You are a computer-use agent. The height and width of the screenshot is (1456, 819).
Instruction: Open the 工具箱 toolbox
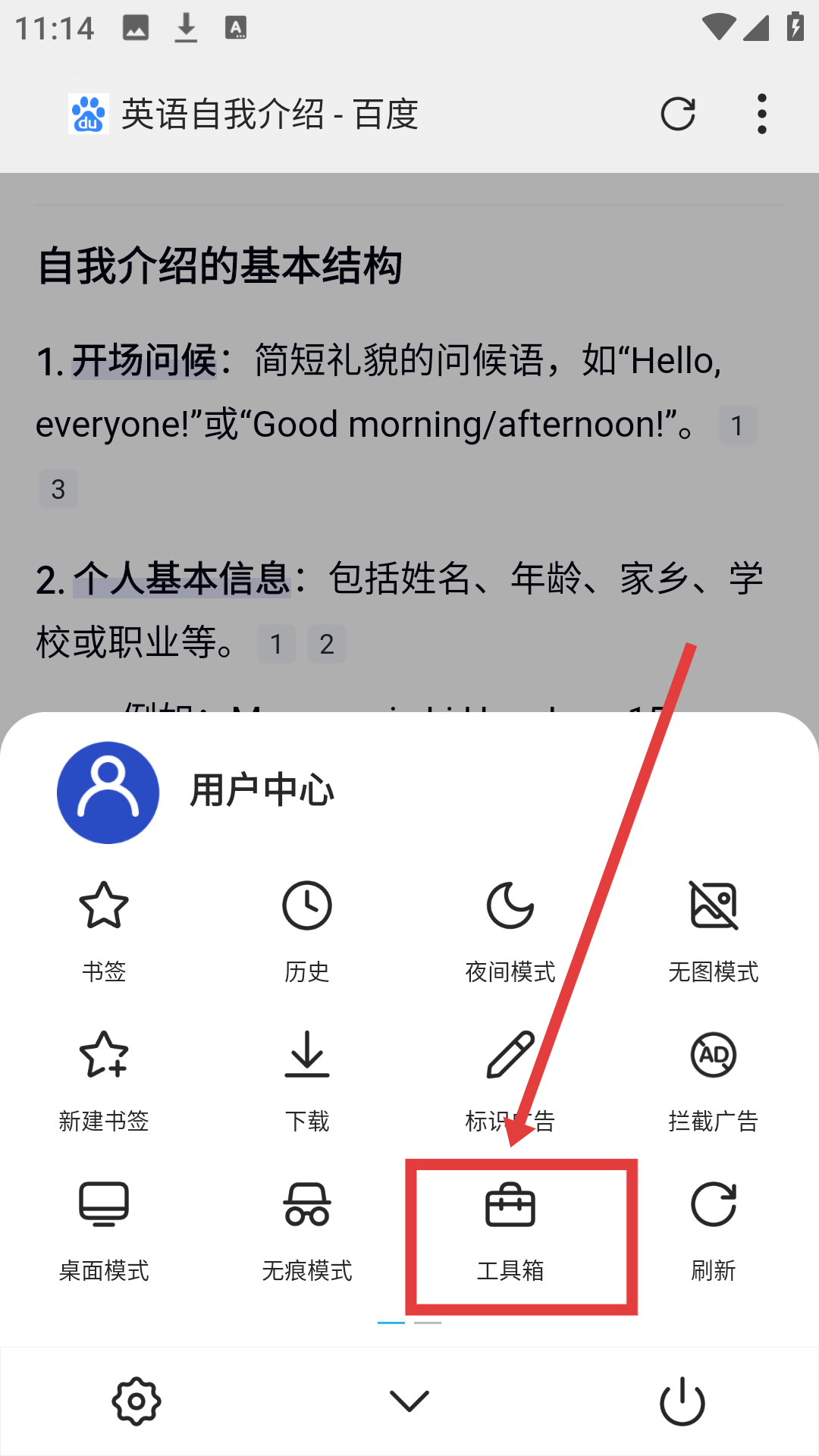(510, 1228)
